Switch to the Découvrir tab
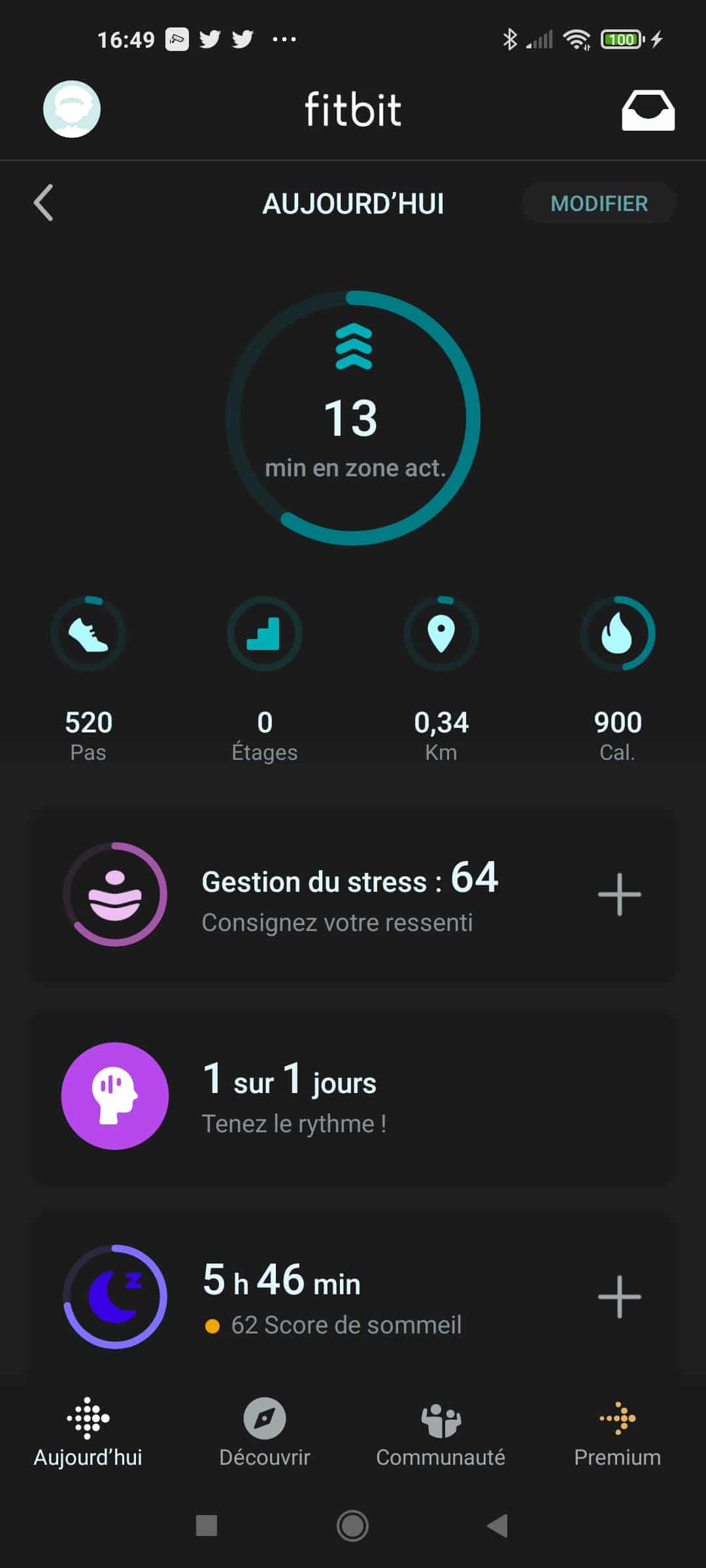 265,1433
